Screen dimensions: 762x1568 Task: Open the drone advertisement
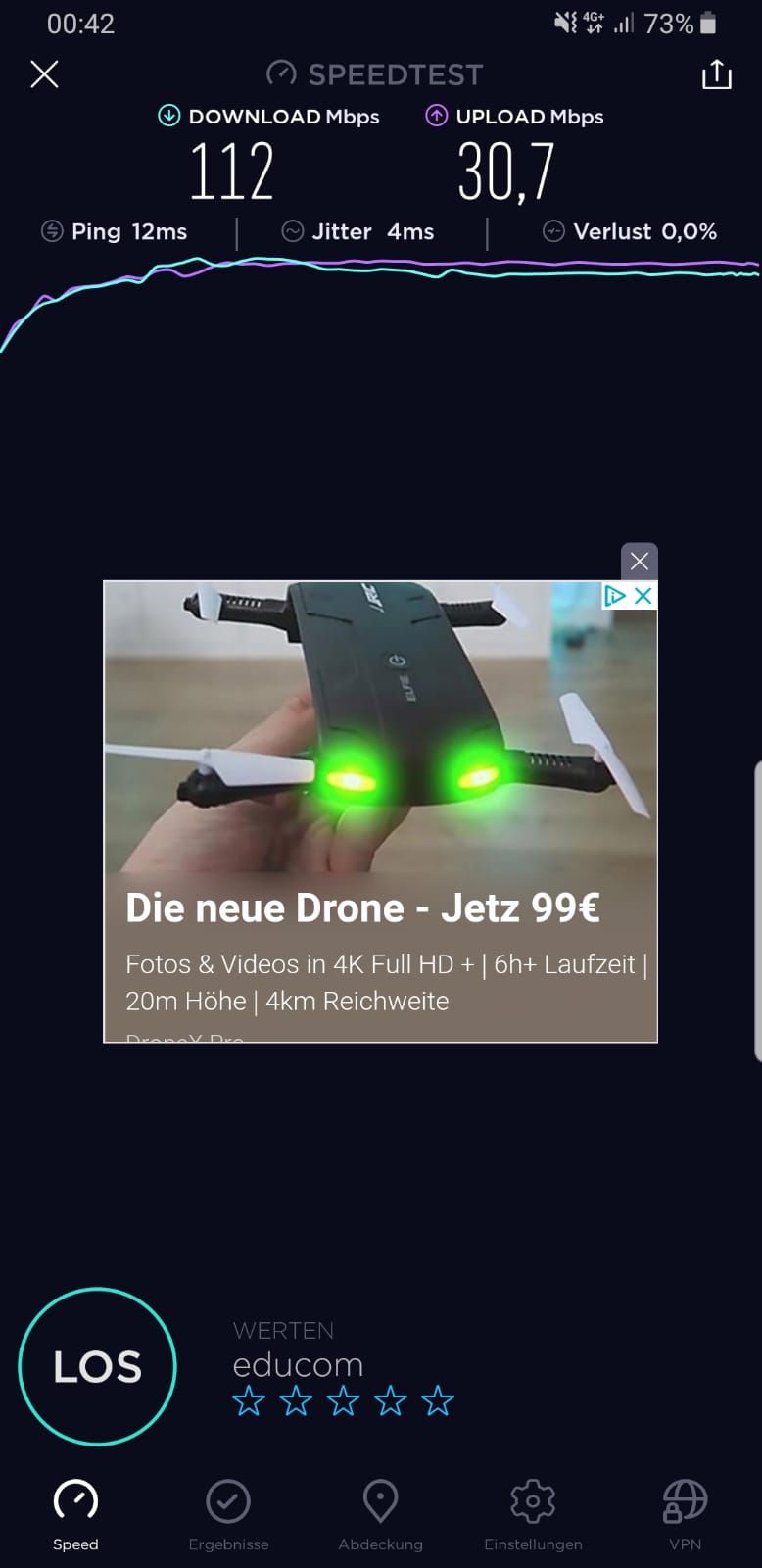pyautogui.click(x=380, y=784)
